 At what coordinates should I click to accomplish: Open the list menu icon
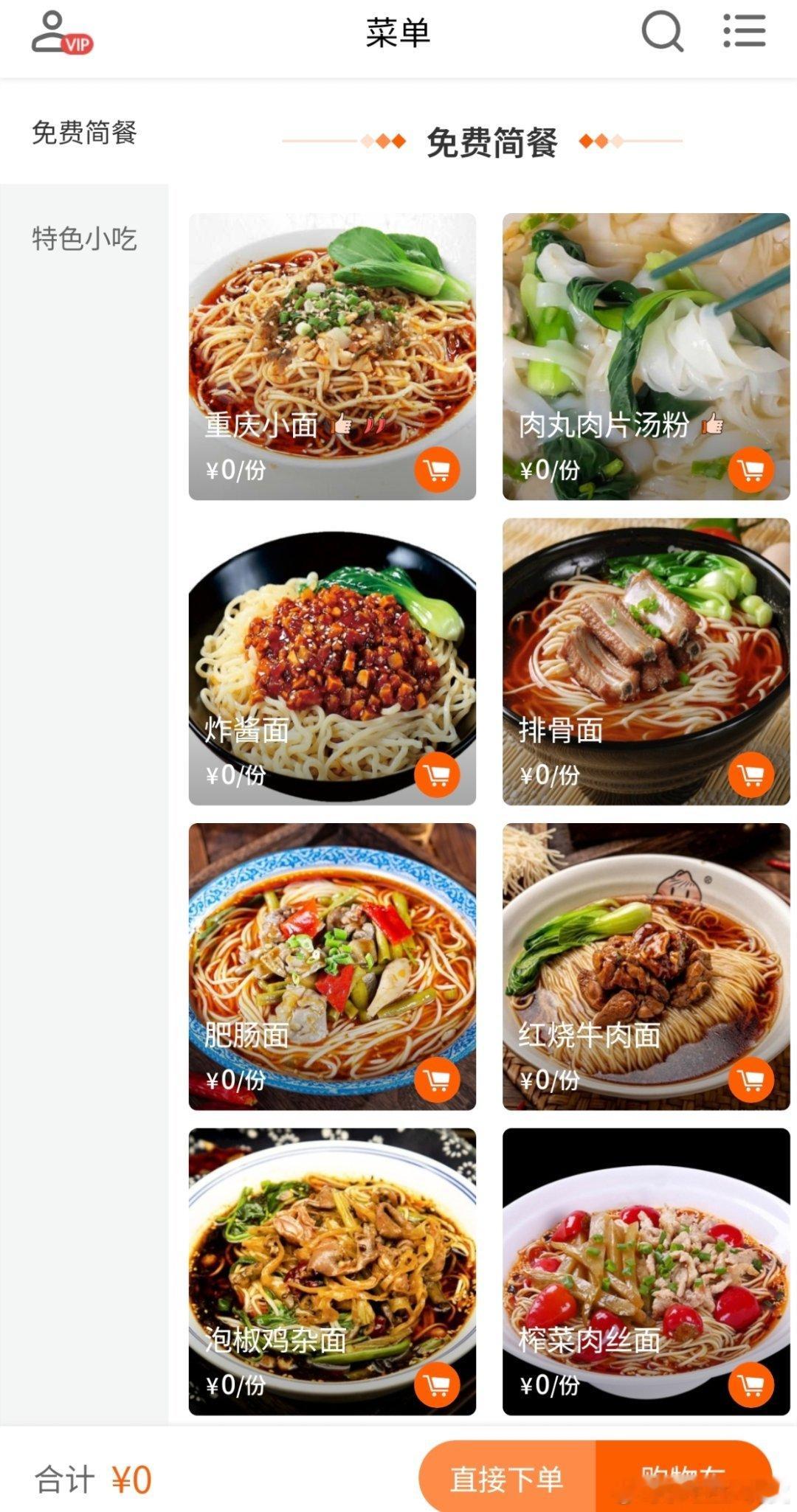pos(743,32)
